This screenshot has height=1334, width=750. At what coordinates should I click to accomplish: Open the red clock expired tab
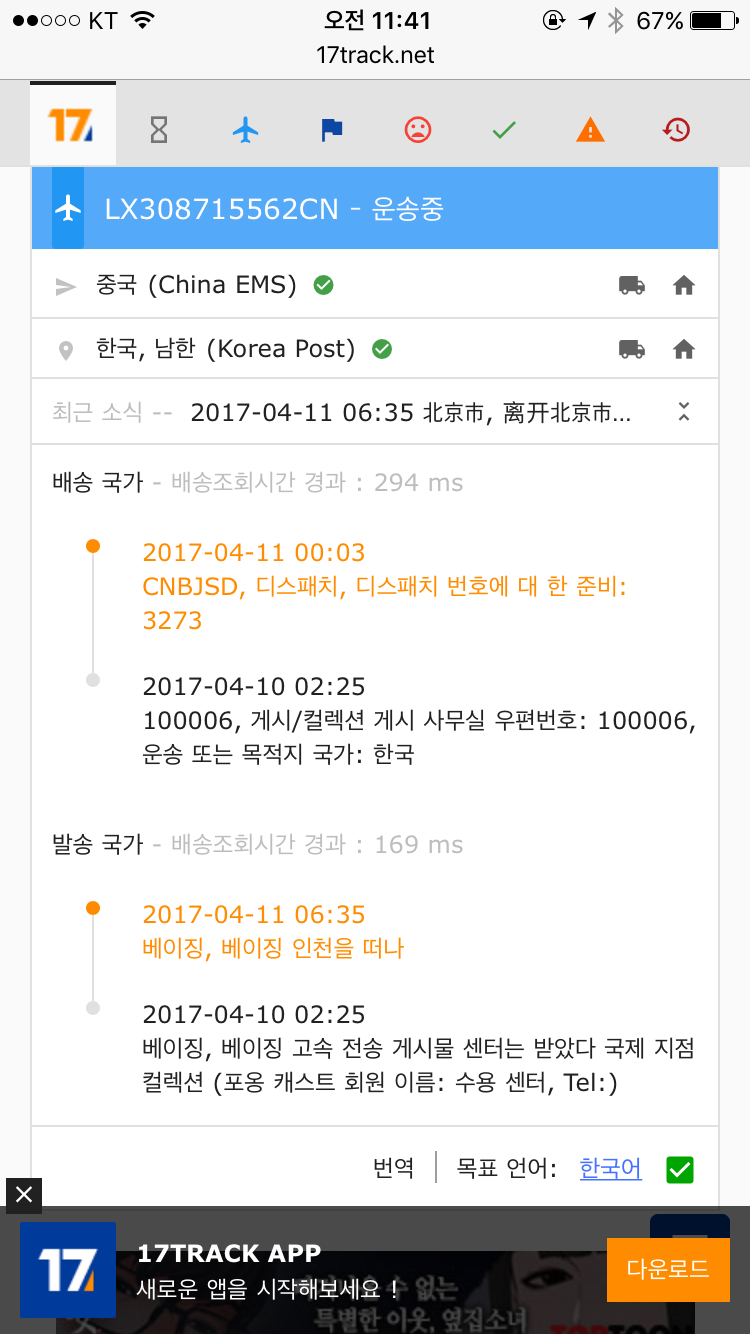pyautogui.click(x=677, y=129)
